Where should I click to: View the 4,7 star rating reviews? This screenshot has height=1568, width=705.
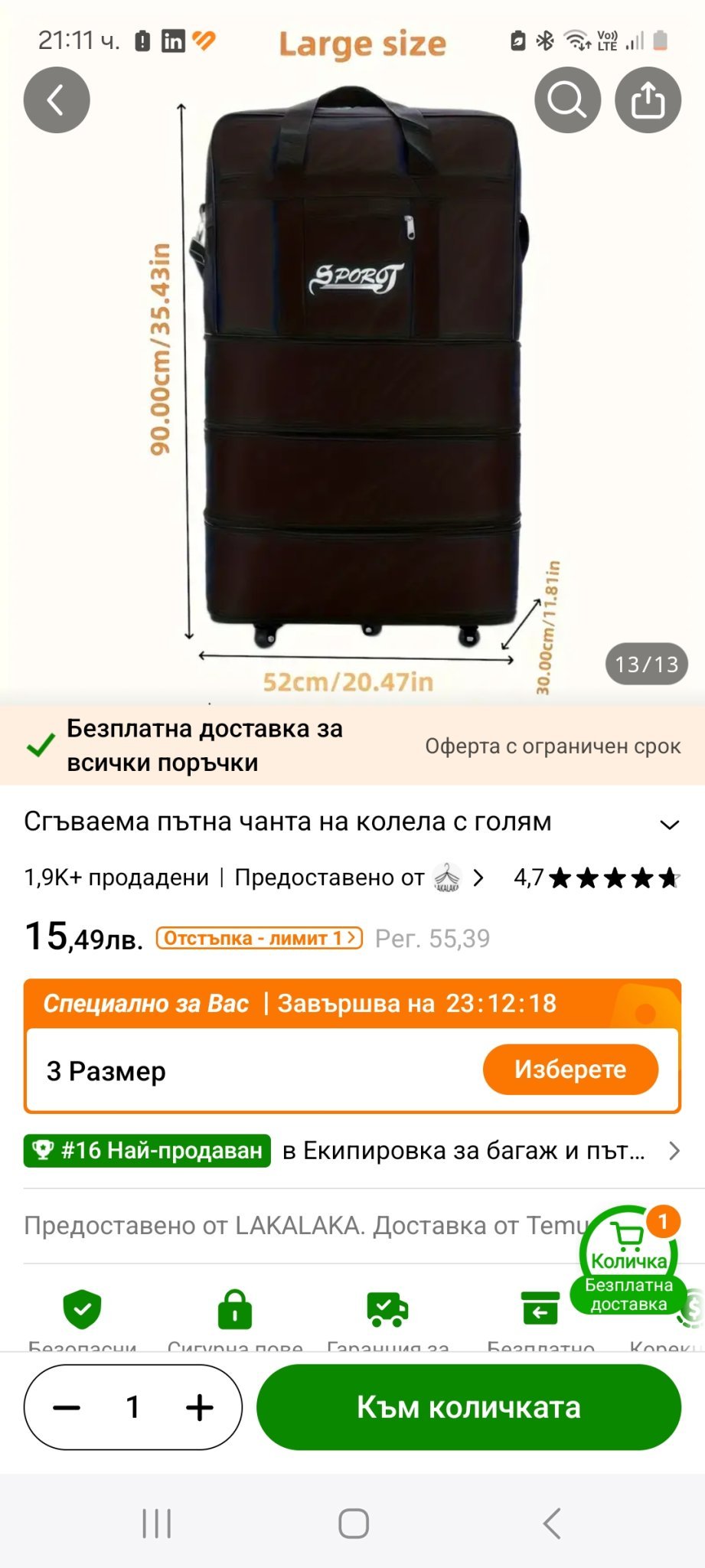pyautogui.click(x=596, y=877)
